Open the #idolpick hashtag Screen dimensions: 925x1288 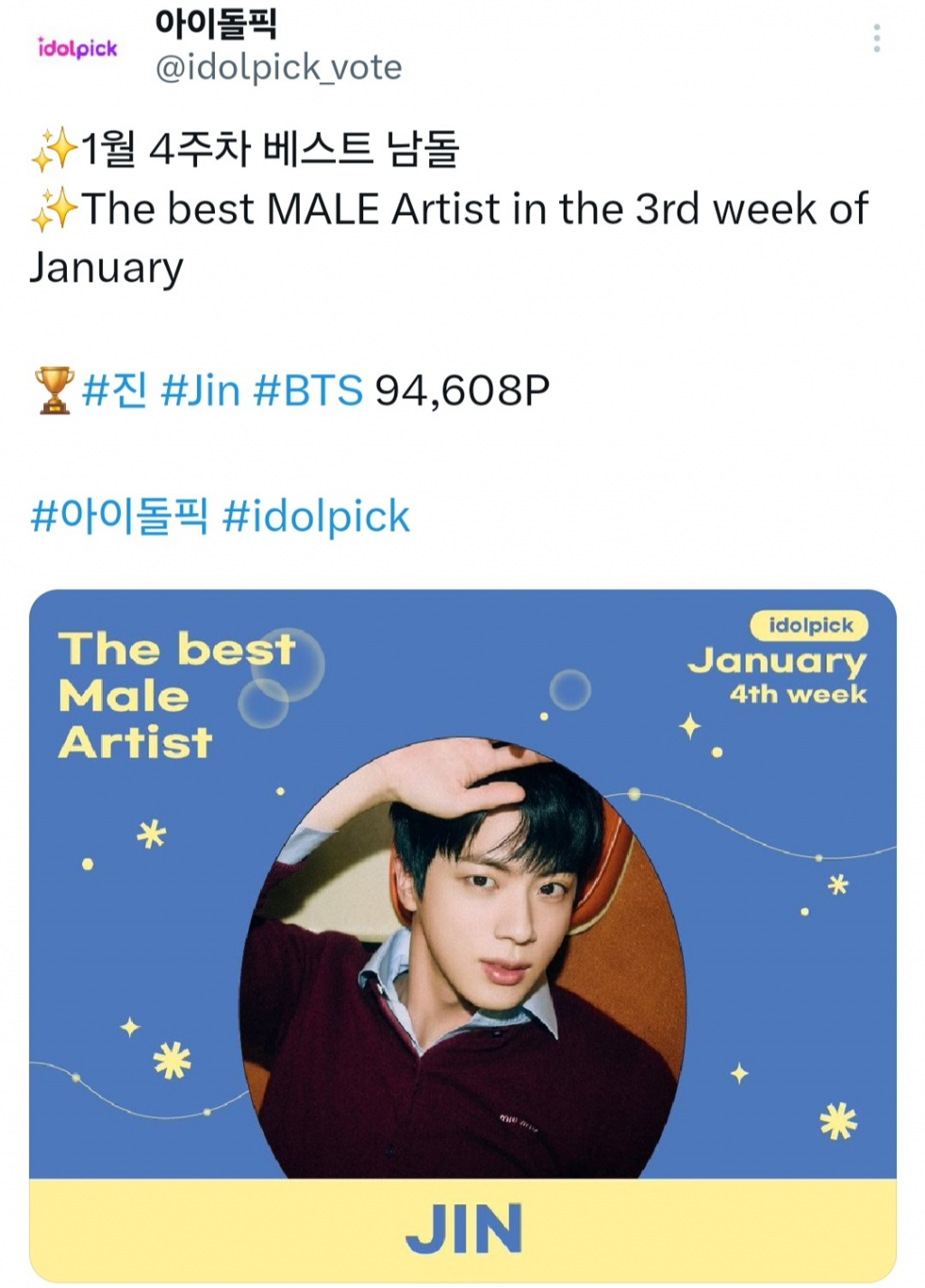316,517
